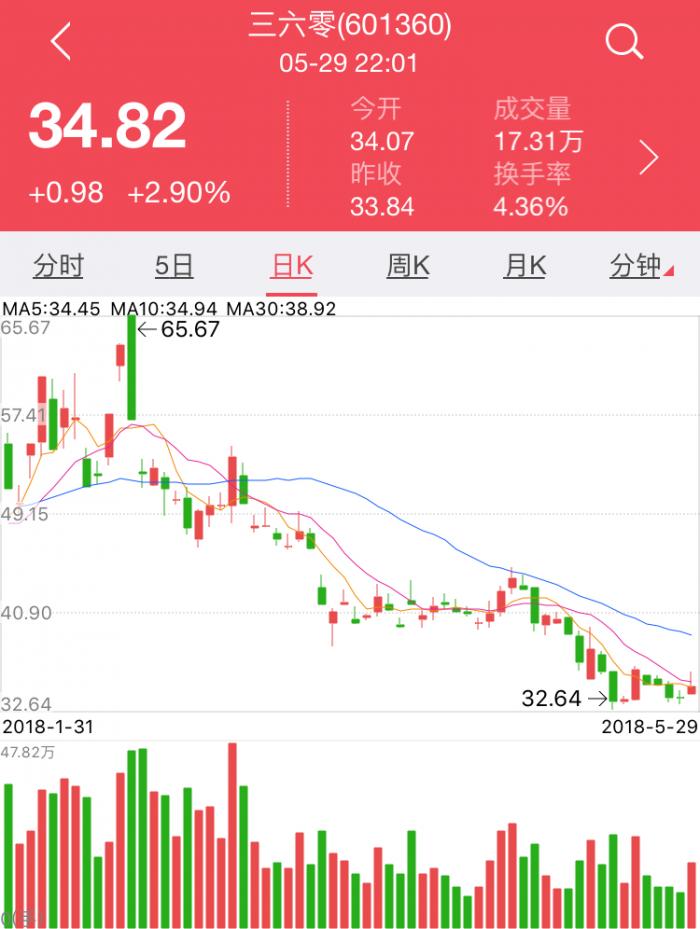View the 周K weekly chart
Image resolution: width=700 pixels, height=929 pixels.
pos(408,266)
